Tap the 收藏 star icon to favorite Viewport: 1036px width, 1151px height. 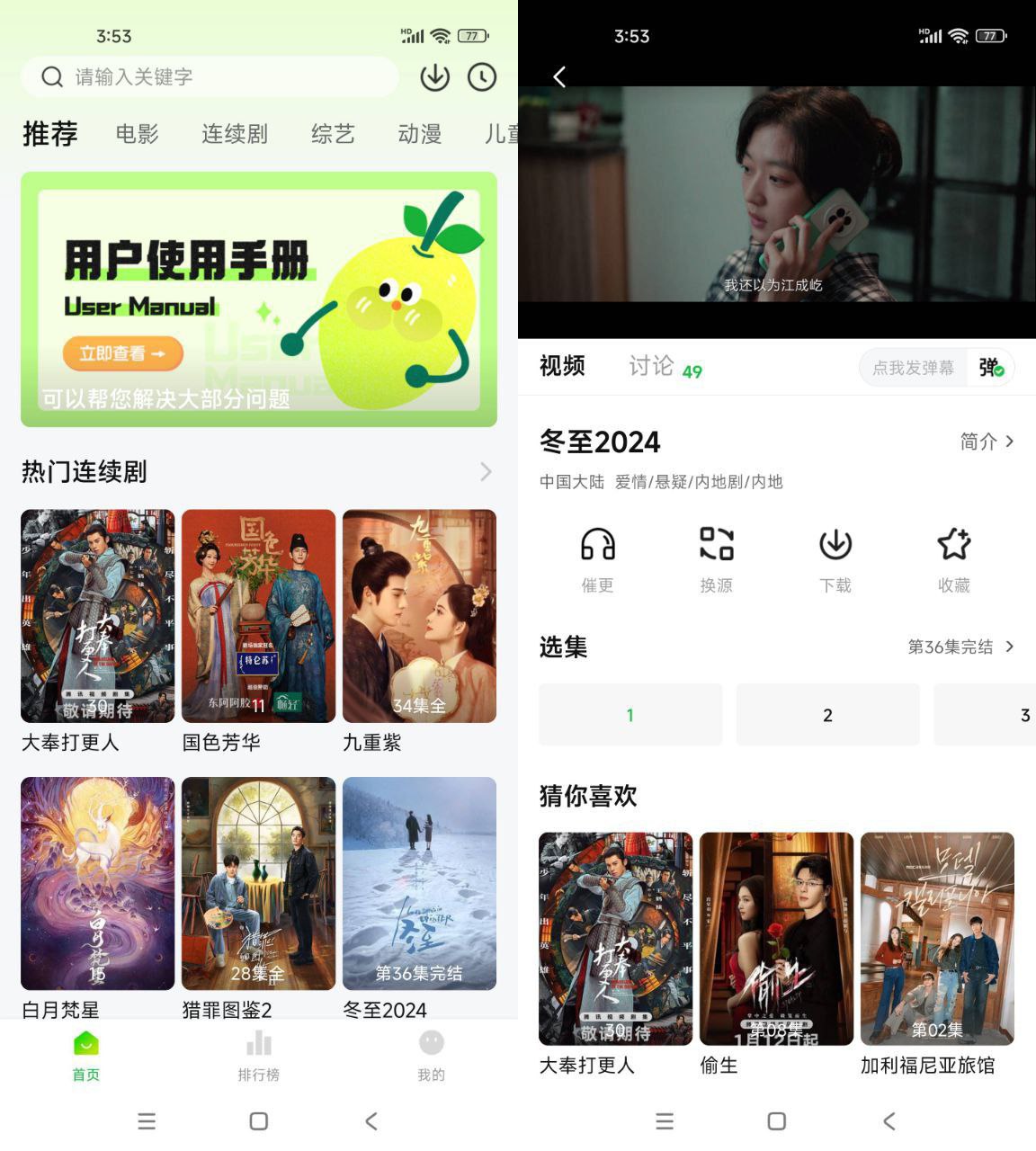(x=954, y=556)
